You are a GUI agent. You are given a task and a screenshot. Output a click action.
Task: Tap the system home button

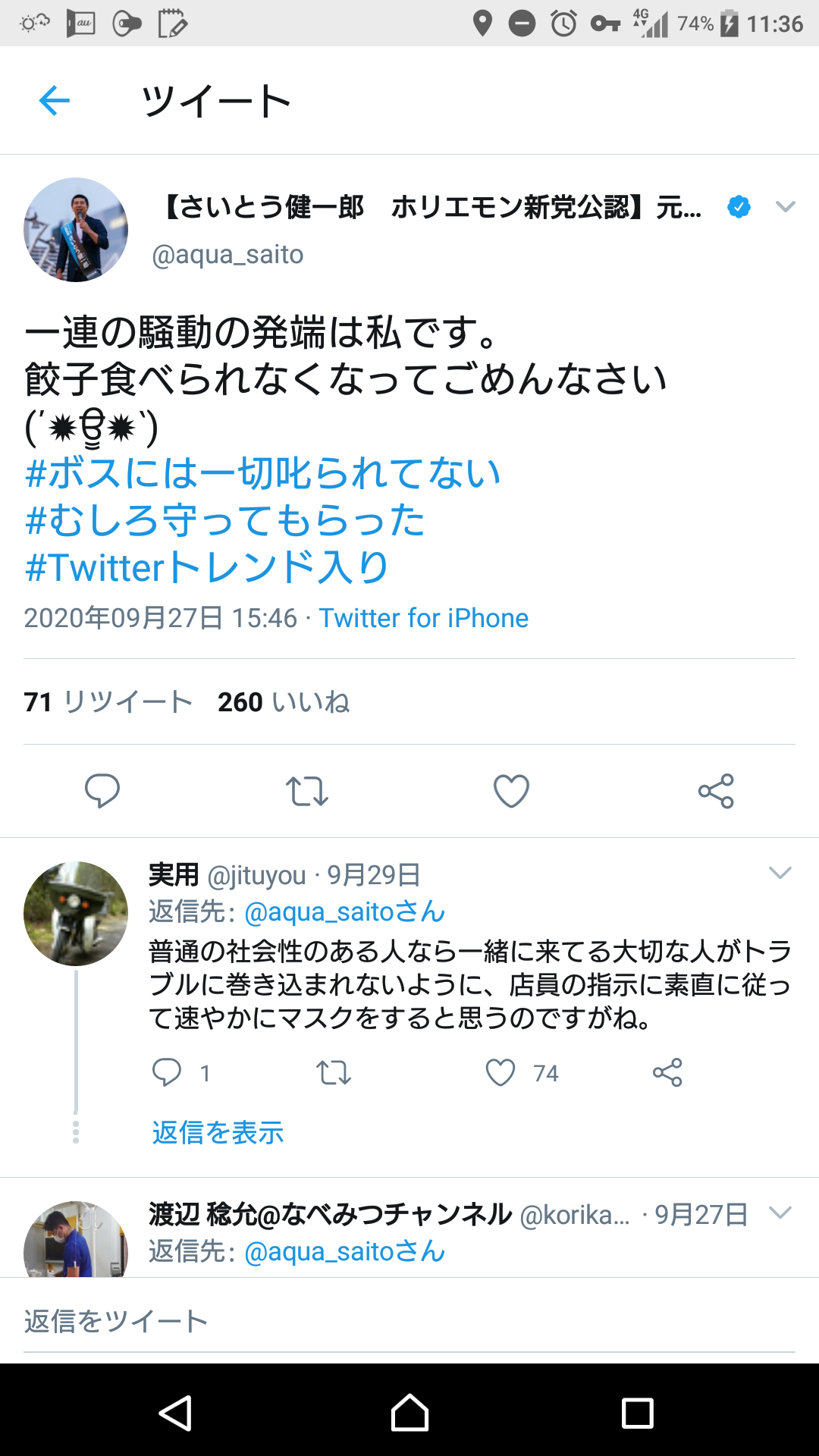pyautogui.click(x=409, y=1413)
